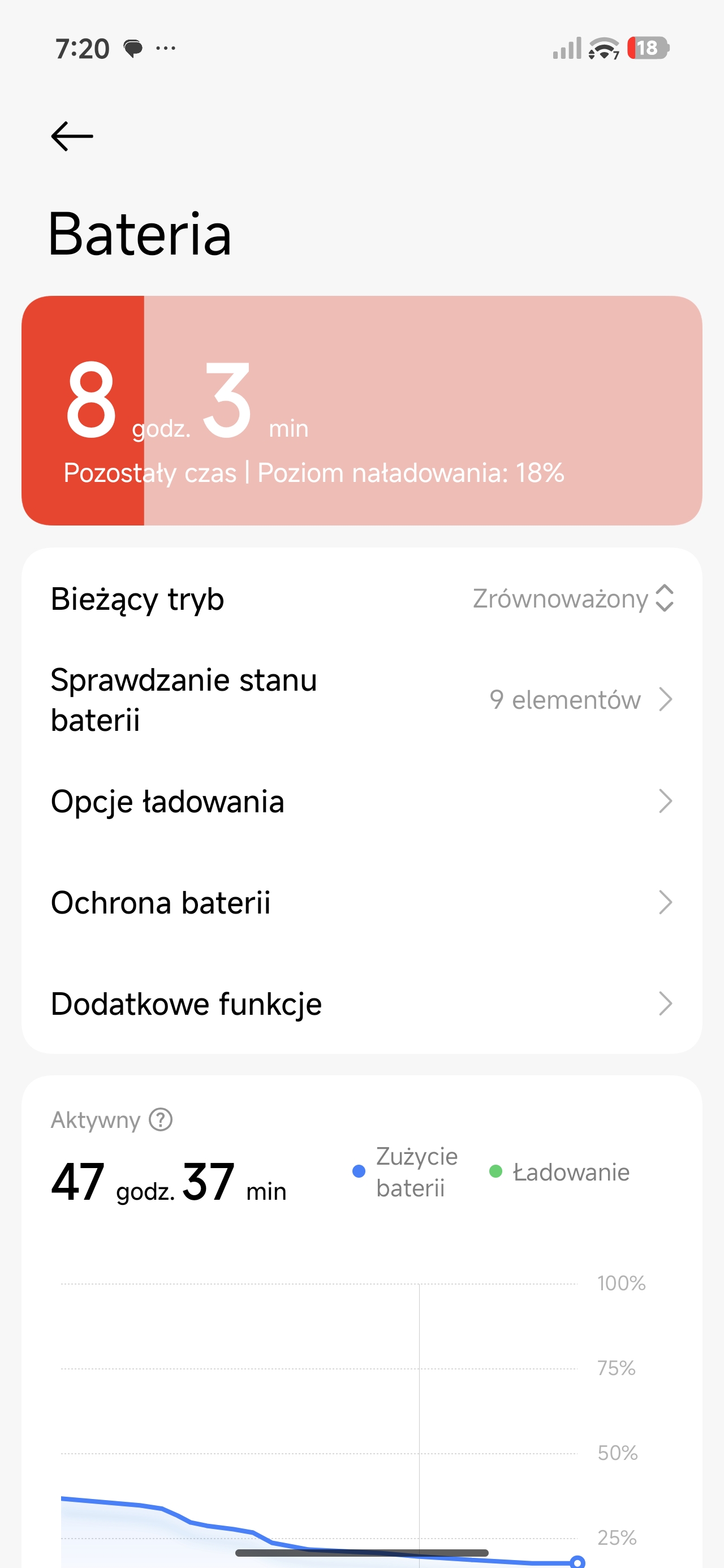The width and height of the screenshot is (724, 1568).
Task: Go back from the Bateria screen
Action: click(72, 136)
